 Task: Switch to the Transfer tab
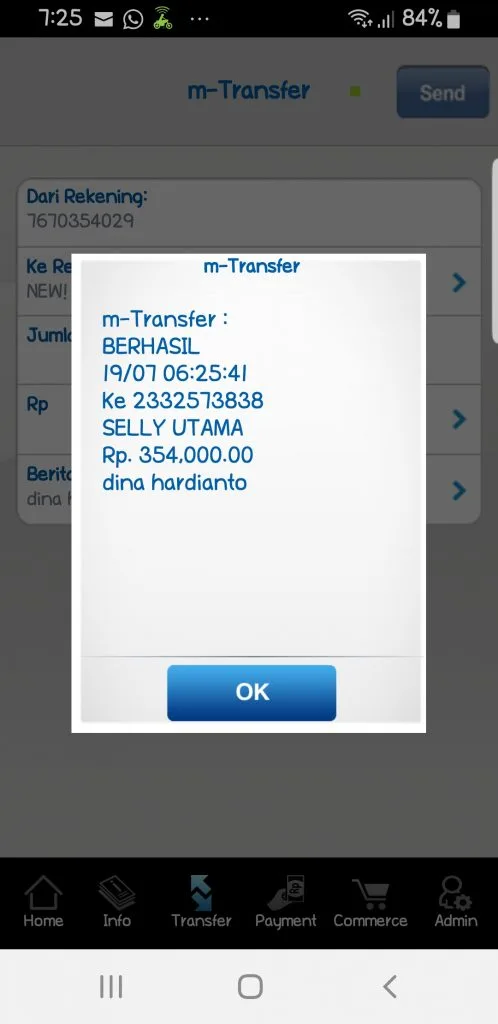(x=201, y=902)
